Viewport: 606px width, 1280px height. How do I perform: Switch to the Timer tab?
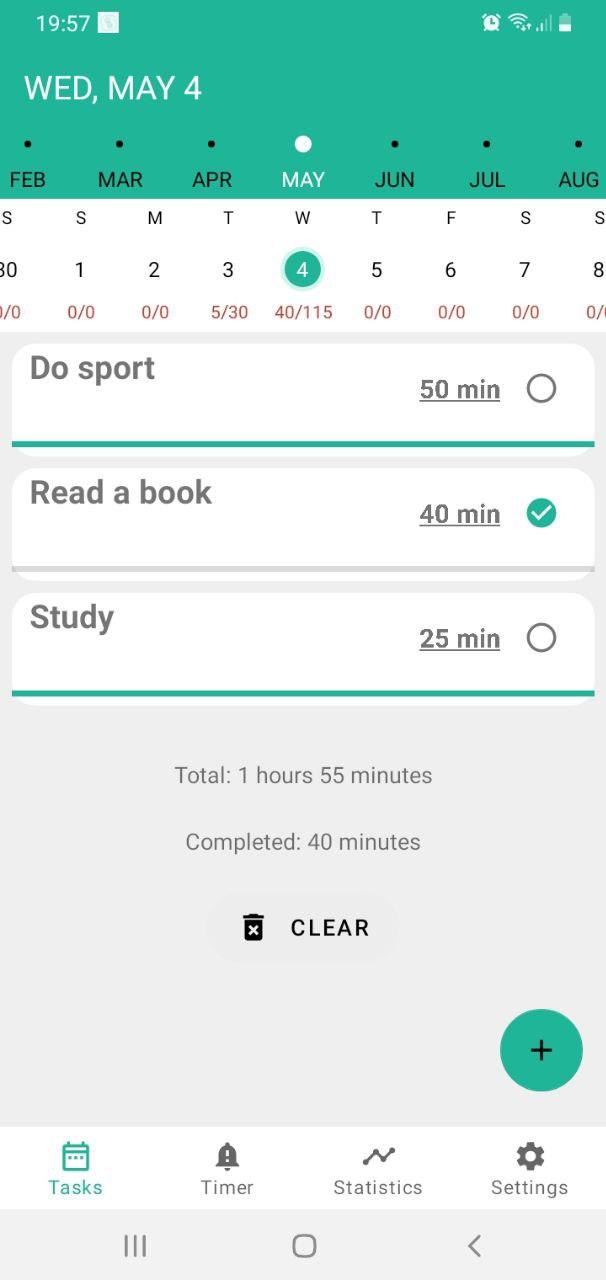click(x=227, y=1168)
